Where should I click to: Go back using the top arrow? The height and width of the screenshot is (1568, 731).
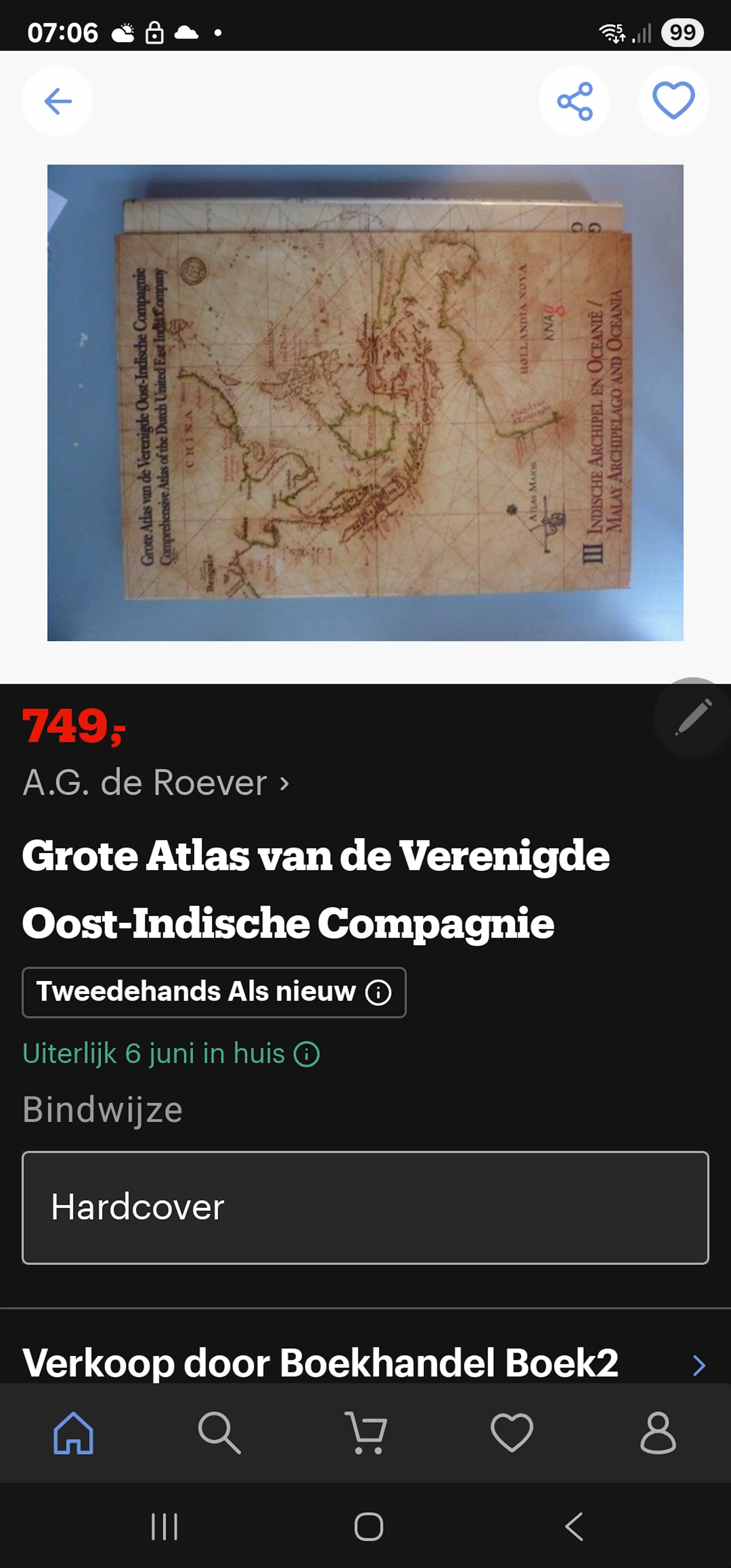tap(58, 101)
